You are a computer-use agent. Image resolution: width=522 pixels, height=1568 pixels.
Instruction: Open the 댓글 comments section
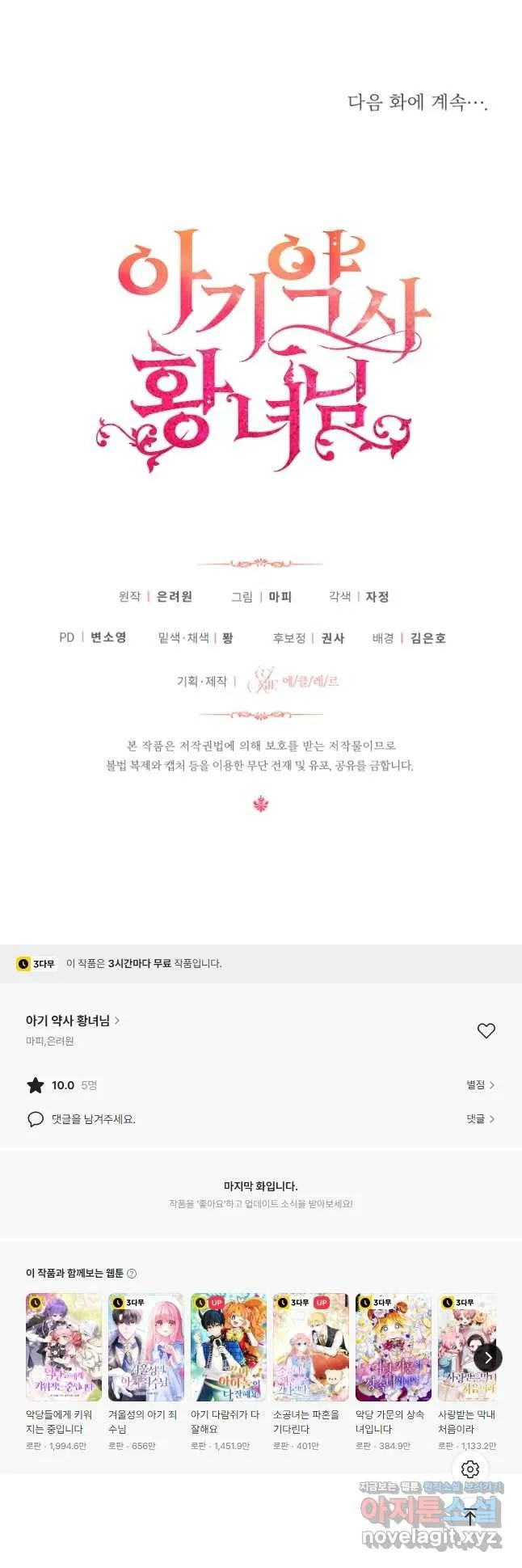(x=480, y=1118)
